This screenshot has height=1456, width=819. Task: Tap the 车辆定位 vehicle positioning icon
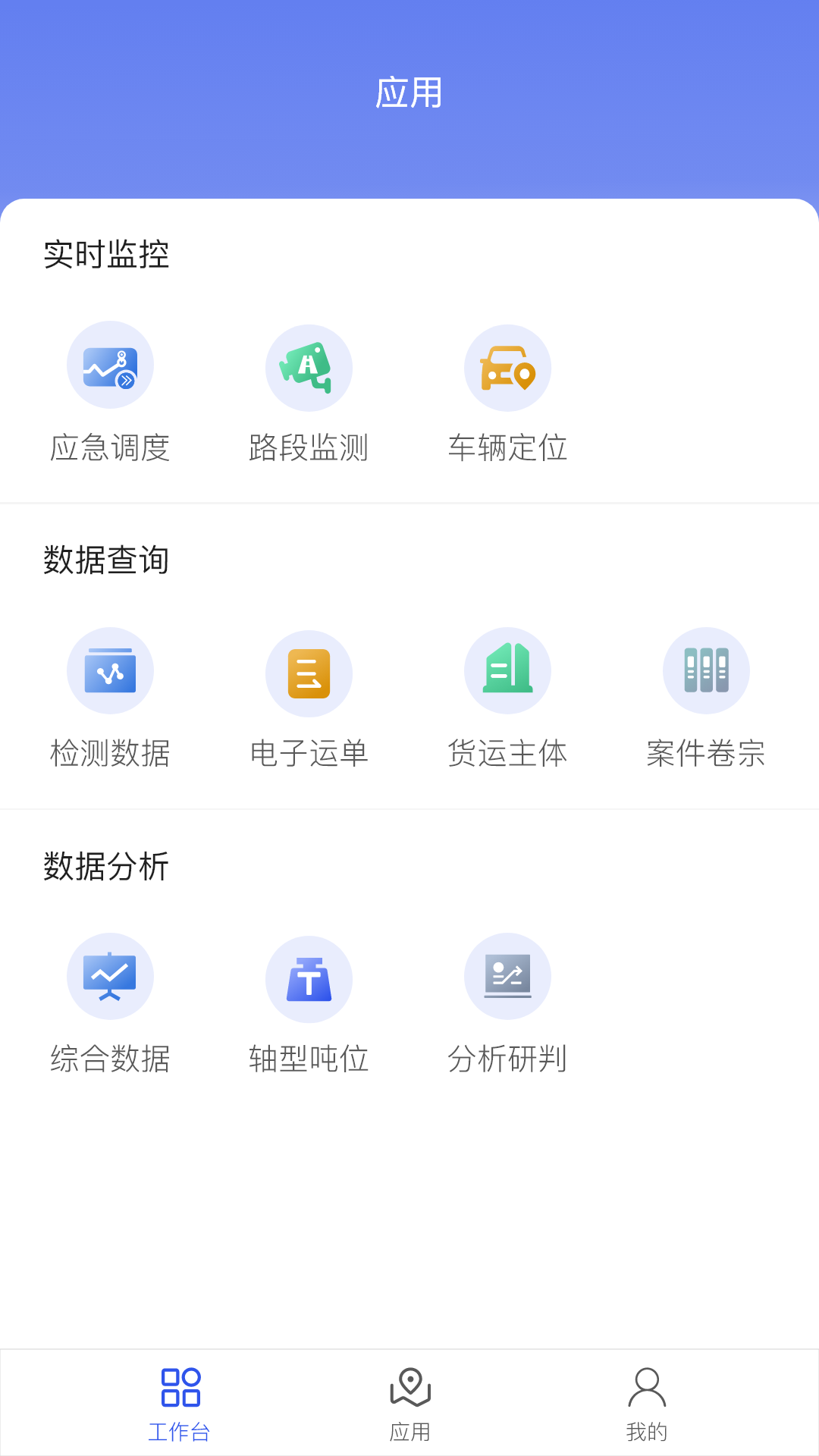[508, 368]
